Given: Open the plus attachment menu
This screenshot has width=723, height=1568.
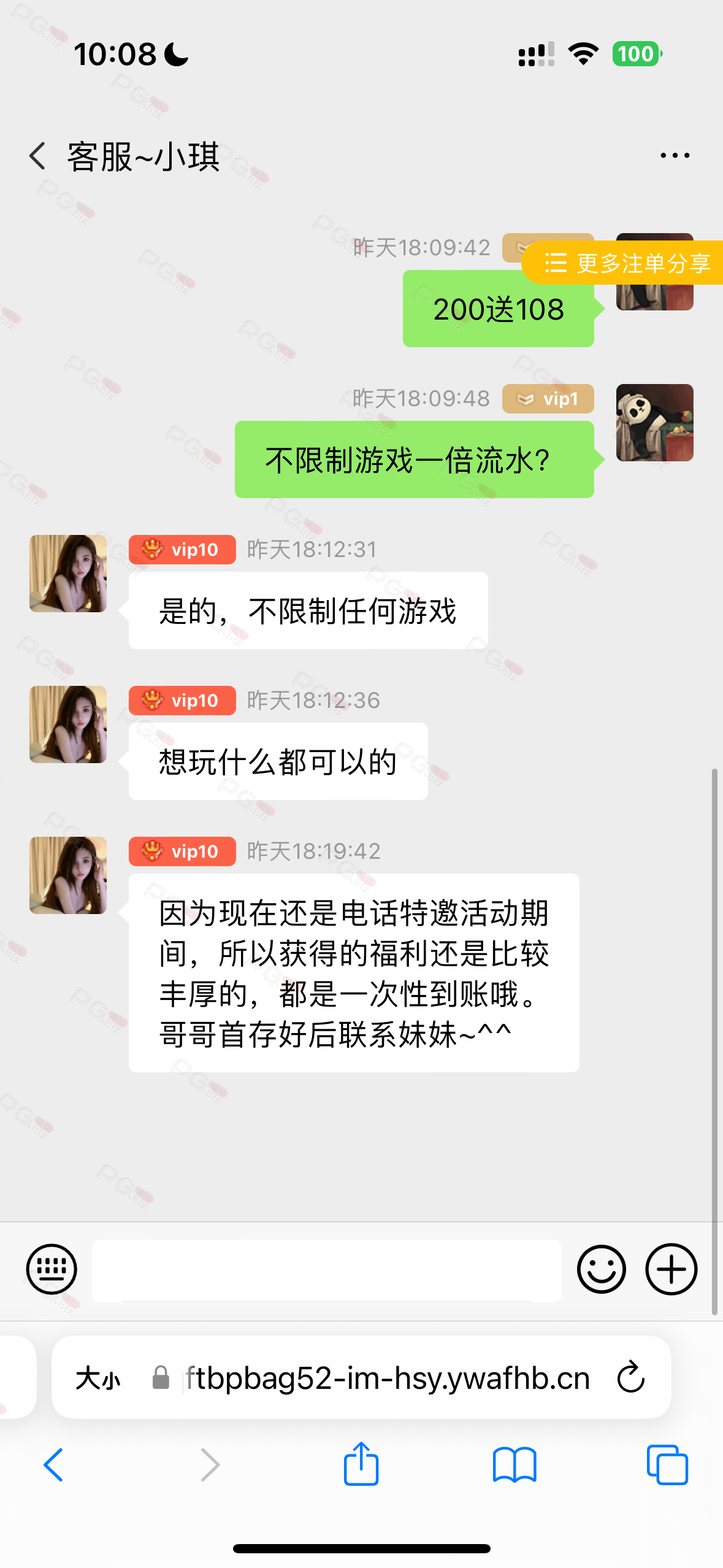Looking at the screenshot, I should click(x=671, y=1269).
